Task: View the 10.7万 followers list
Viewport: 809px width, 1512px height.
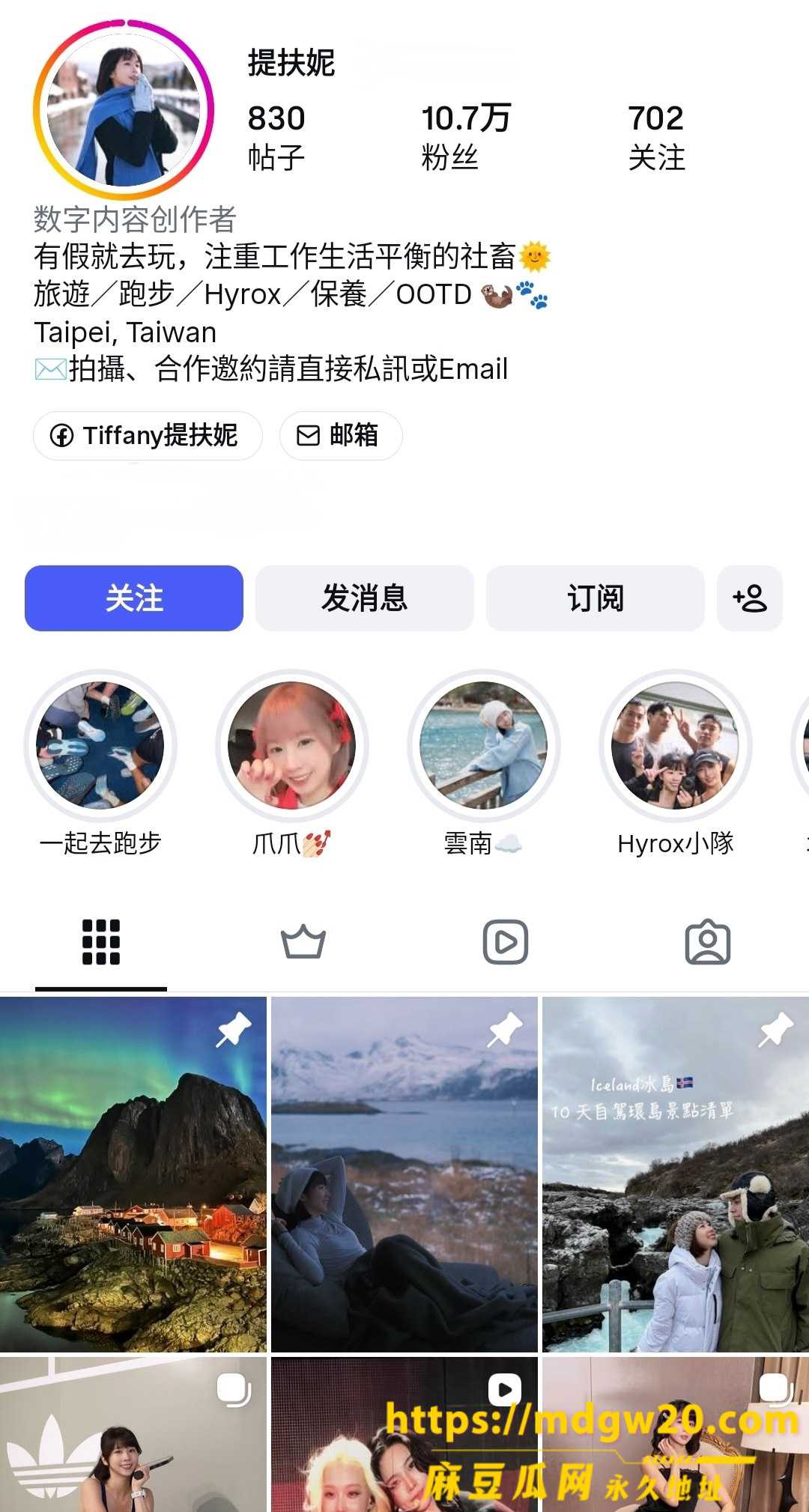Action: pos(466,137)
